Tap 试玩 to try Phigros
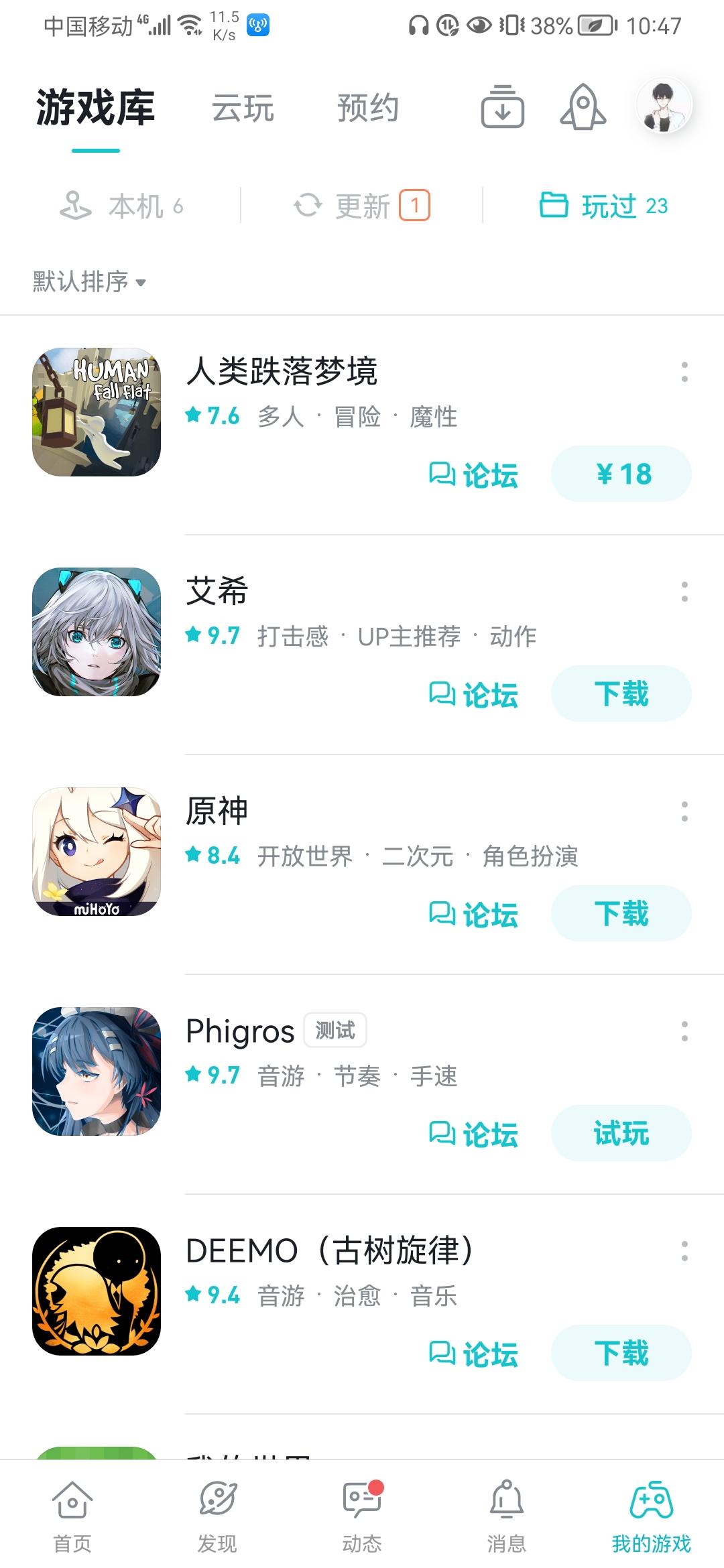The height and width of the screenshot is (1568, 724). tap(621, 1134)
